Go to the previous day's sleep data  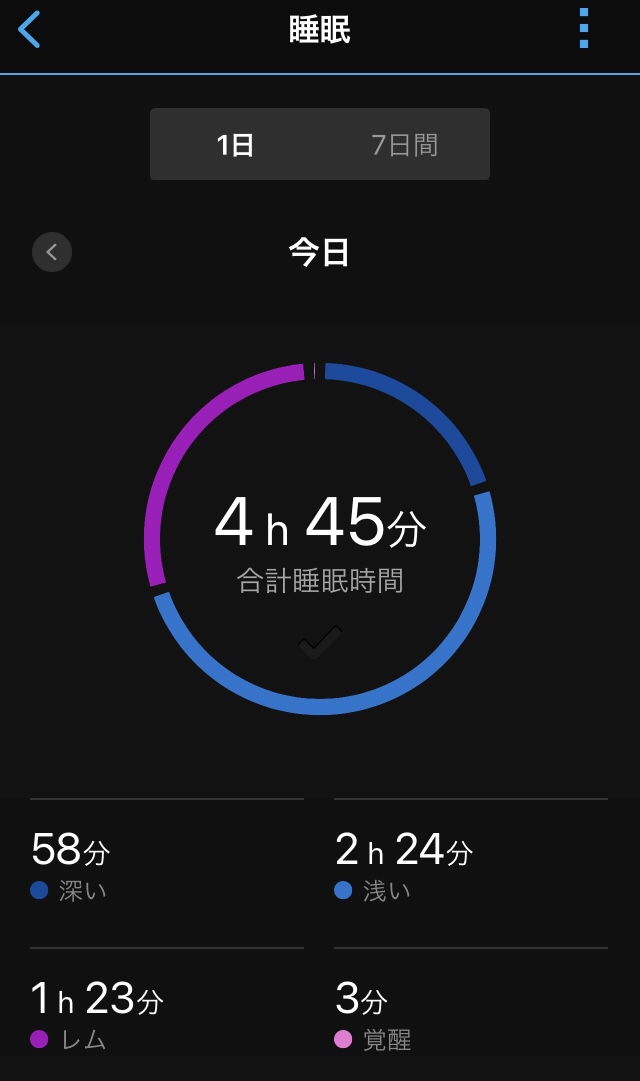click(x=52, y=252)
